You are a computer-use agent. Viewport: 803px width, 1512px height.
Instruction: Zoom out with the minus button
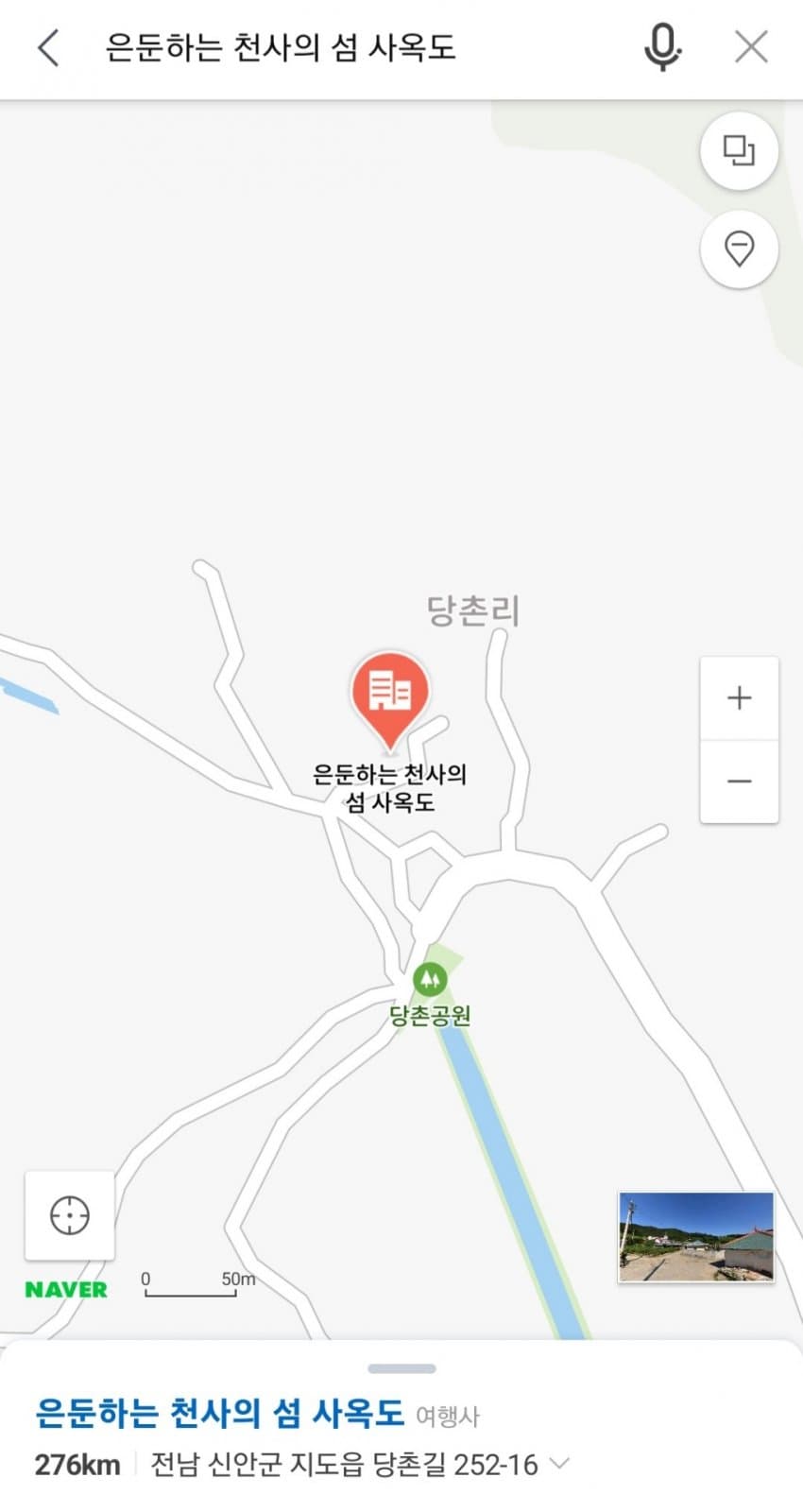pos(739,782)
